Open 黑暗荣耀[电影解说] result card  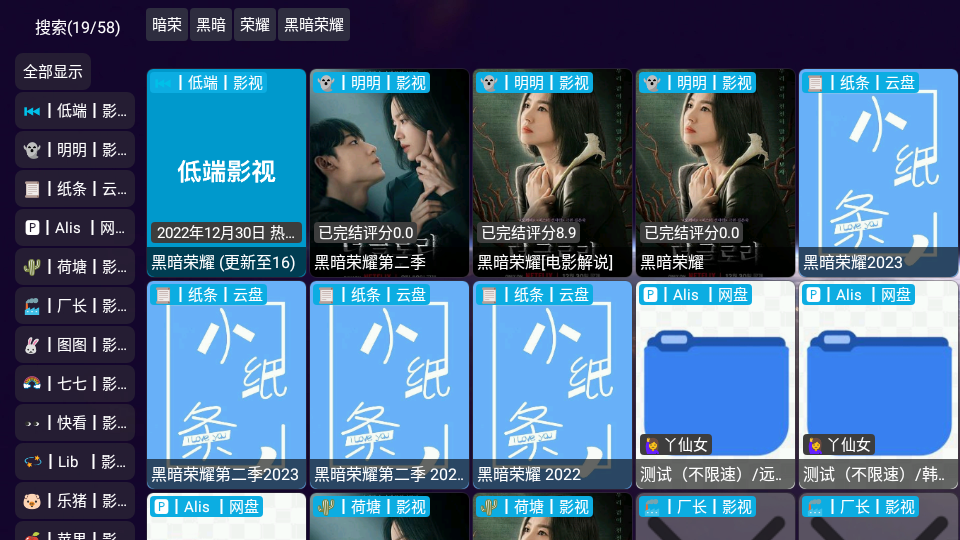[x=552, y=172]
